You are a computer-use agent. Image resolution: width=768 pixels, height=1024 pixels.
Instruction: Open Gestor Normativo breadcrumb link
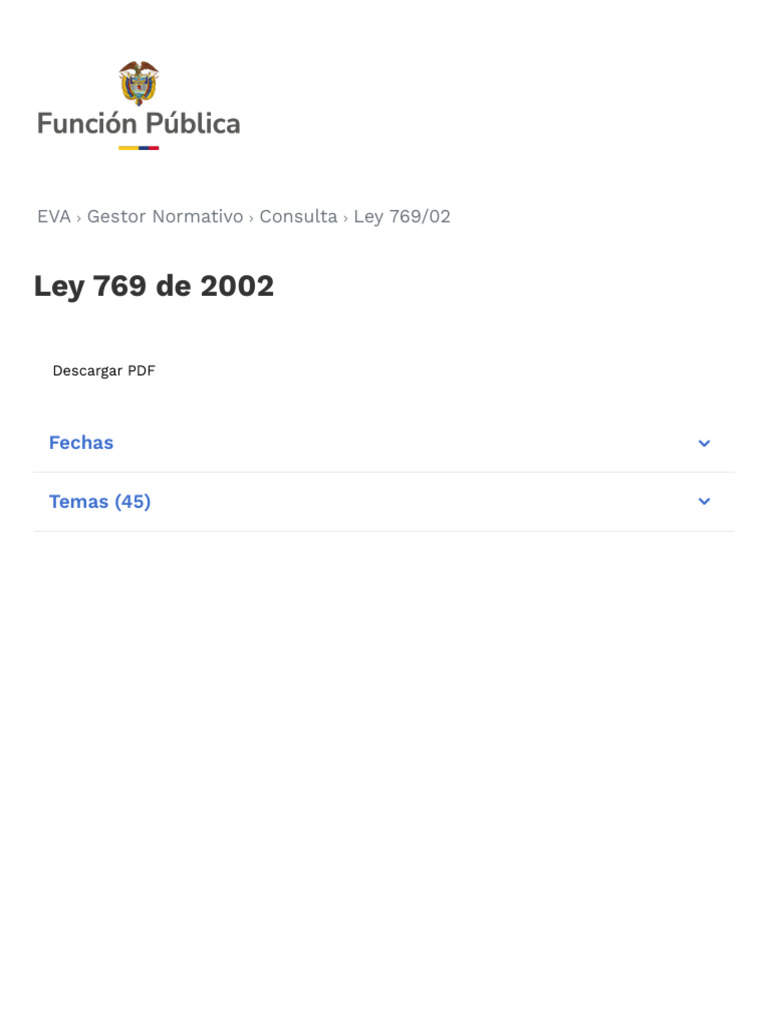click(165, 216)
